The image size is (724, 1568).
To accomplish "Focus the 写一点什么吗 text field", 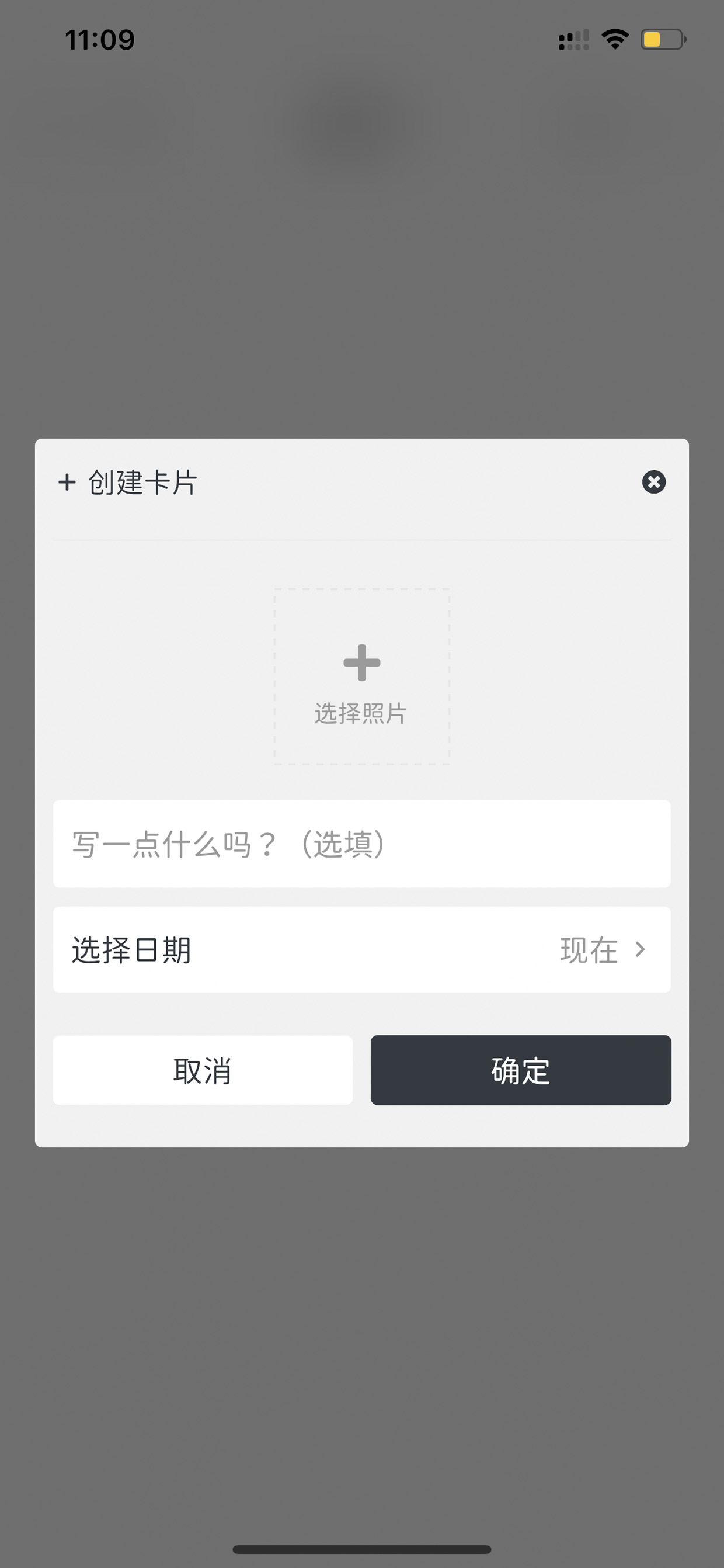I will click(362, 844).
